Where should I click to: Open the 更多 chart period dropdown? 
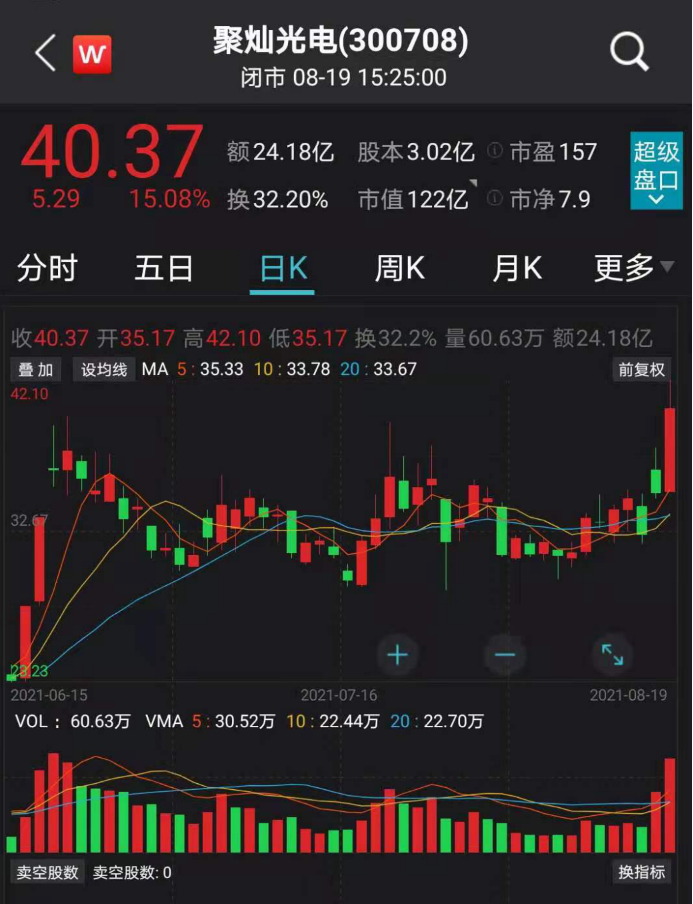click(636, 268)
